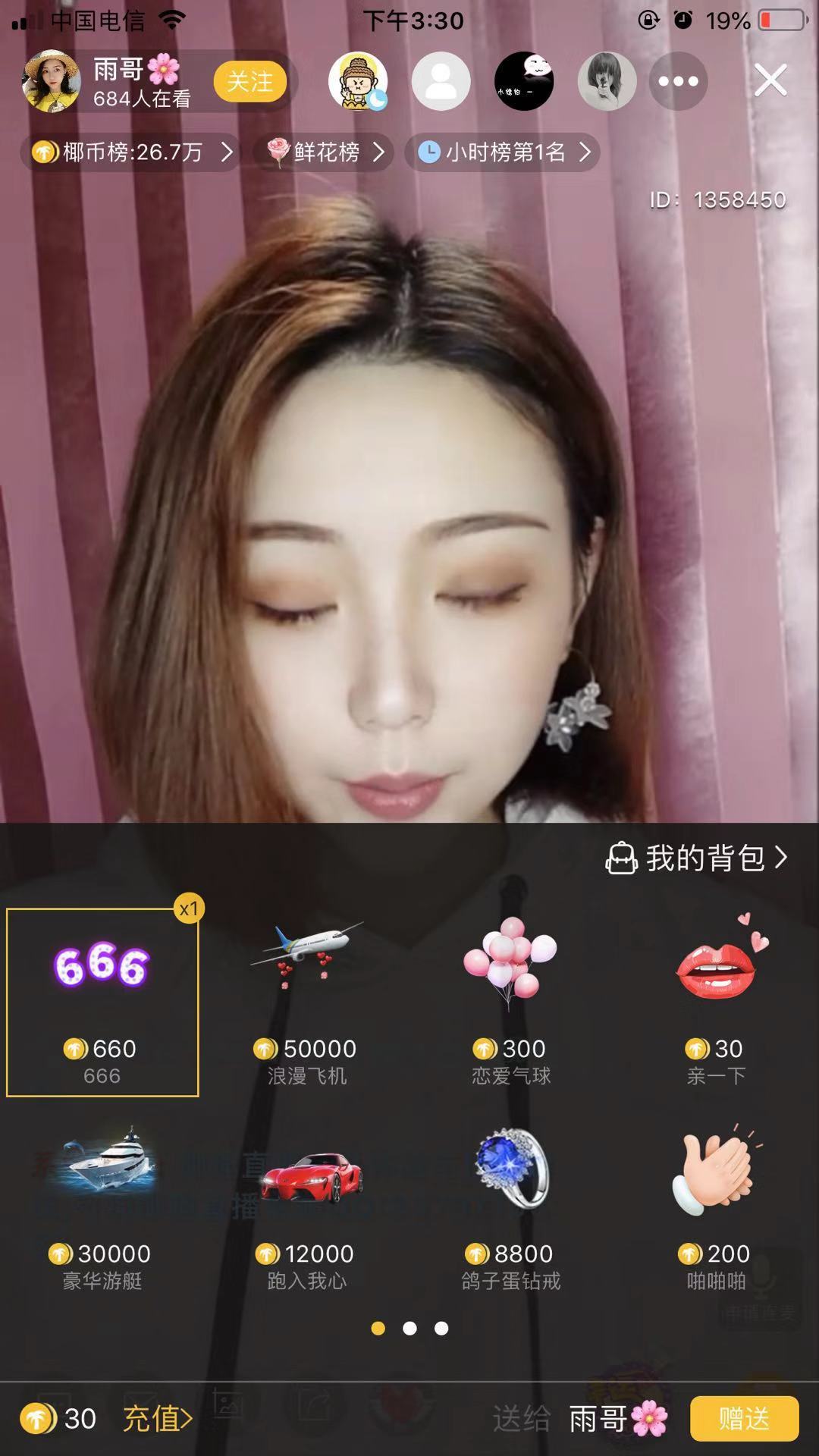Pick the 恋爱气球 balloon gift
Screen dimensions: 819x1456
tap(511, 1001)
